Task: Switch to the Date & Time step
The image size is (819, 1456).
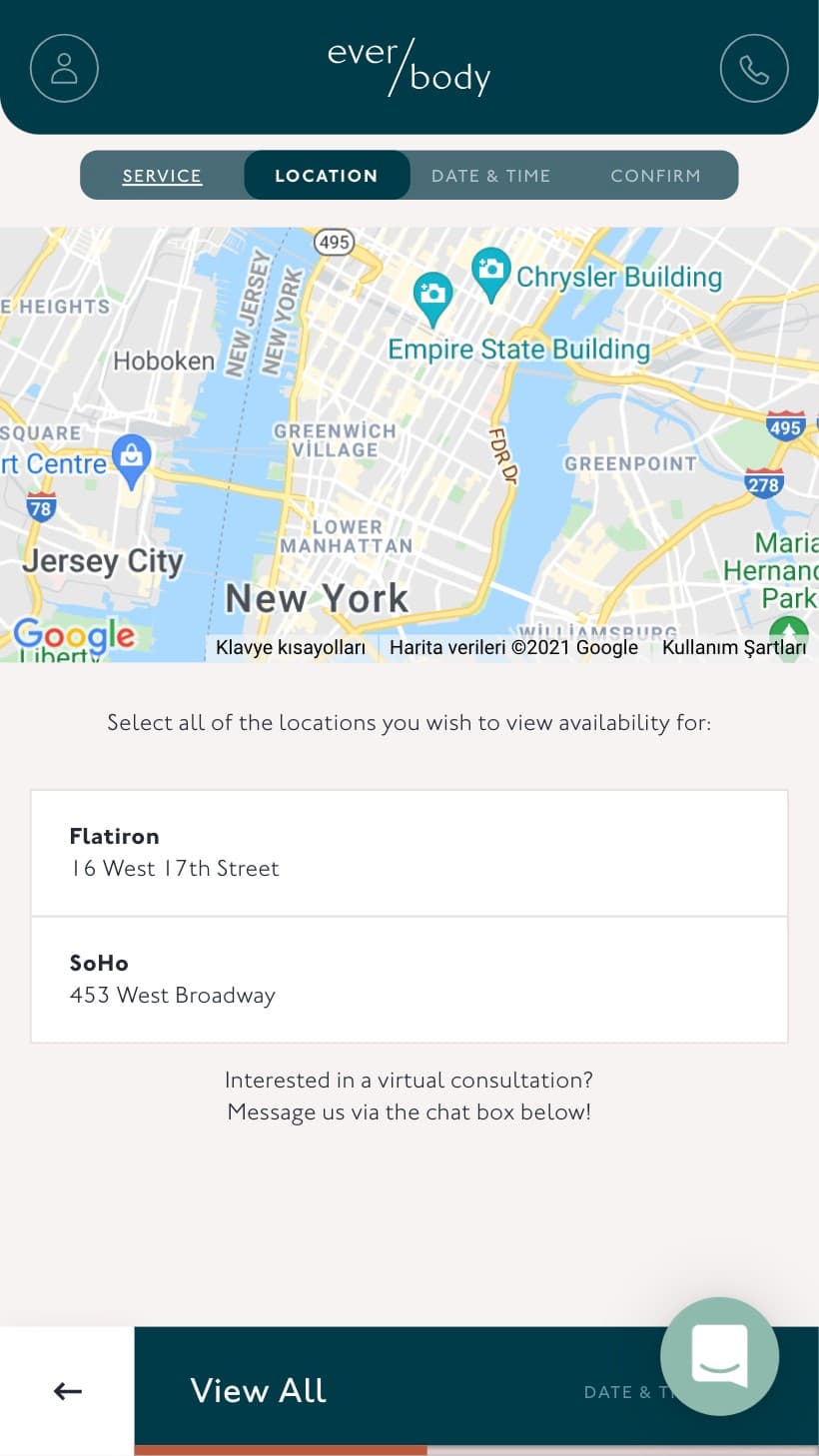Action: [x=490, y=176]
